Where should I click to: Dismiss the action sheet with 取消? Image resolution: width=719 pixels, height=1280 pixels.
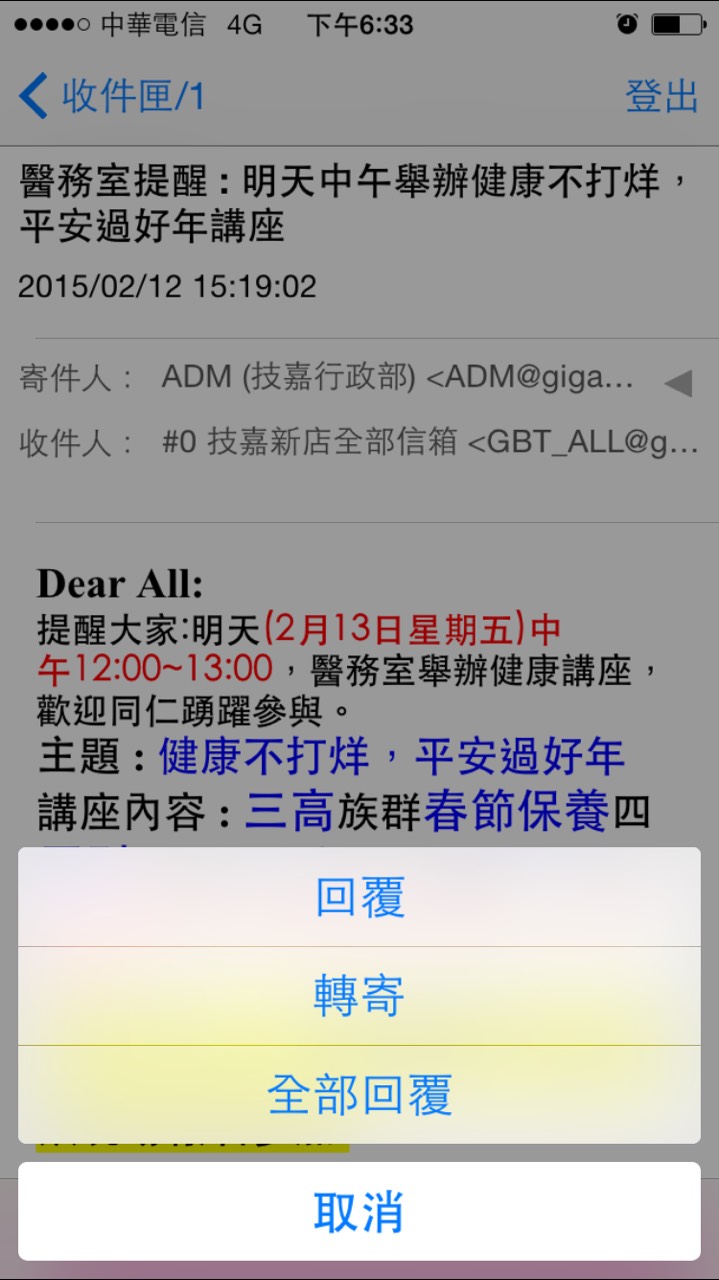click(359, 1211)
